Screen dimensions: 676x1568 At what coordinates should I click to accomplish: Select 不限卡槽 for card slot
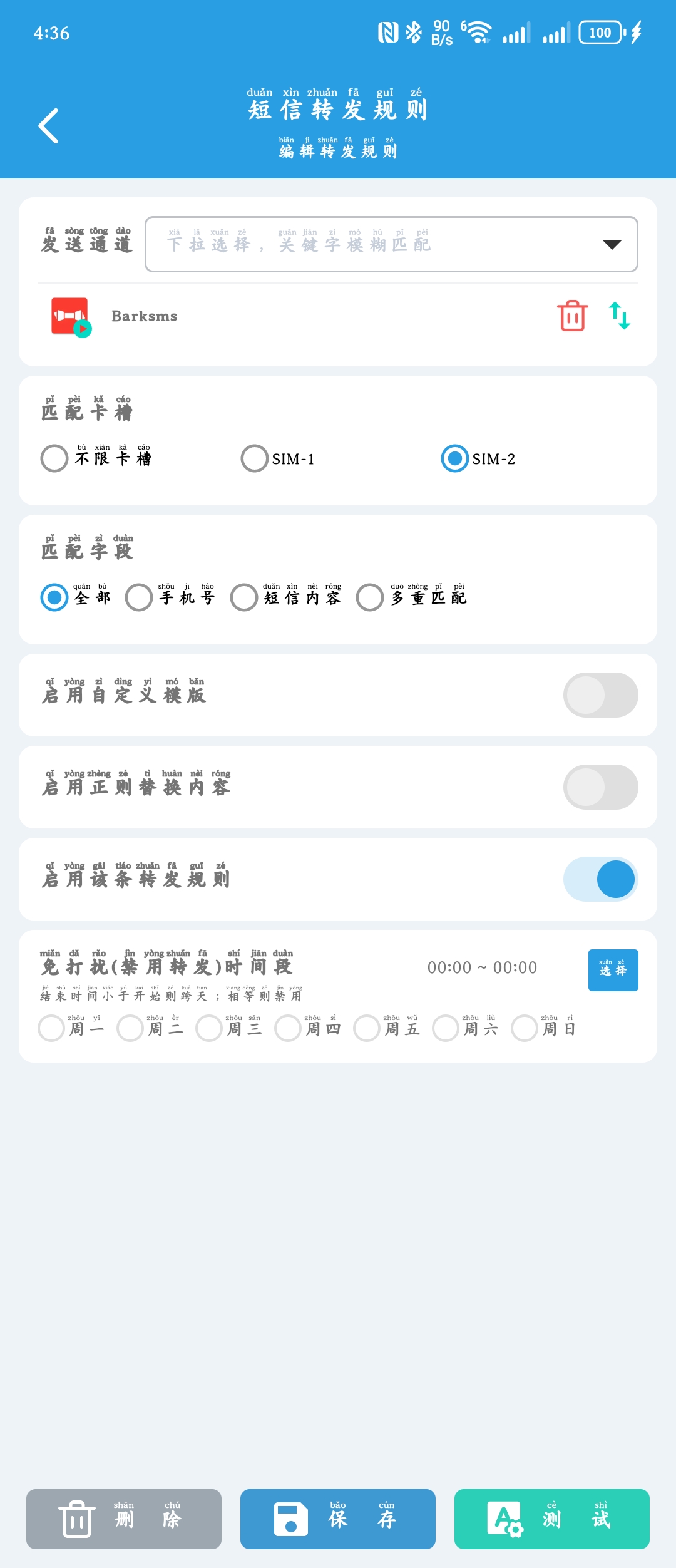[x=55, y=458]
